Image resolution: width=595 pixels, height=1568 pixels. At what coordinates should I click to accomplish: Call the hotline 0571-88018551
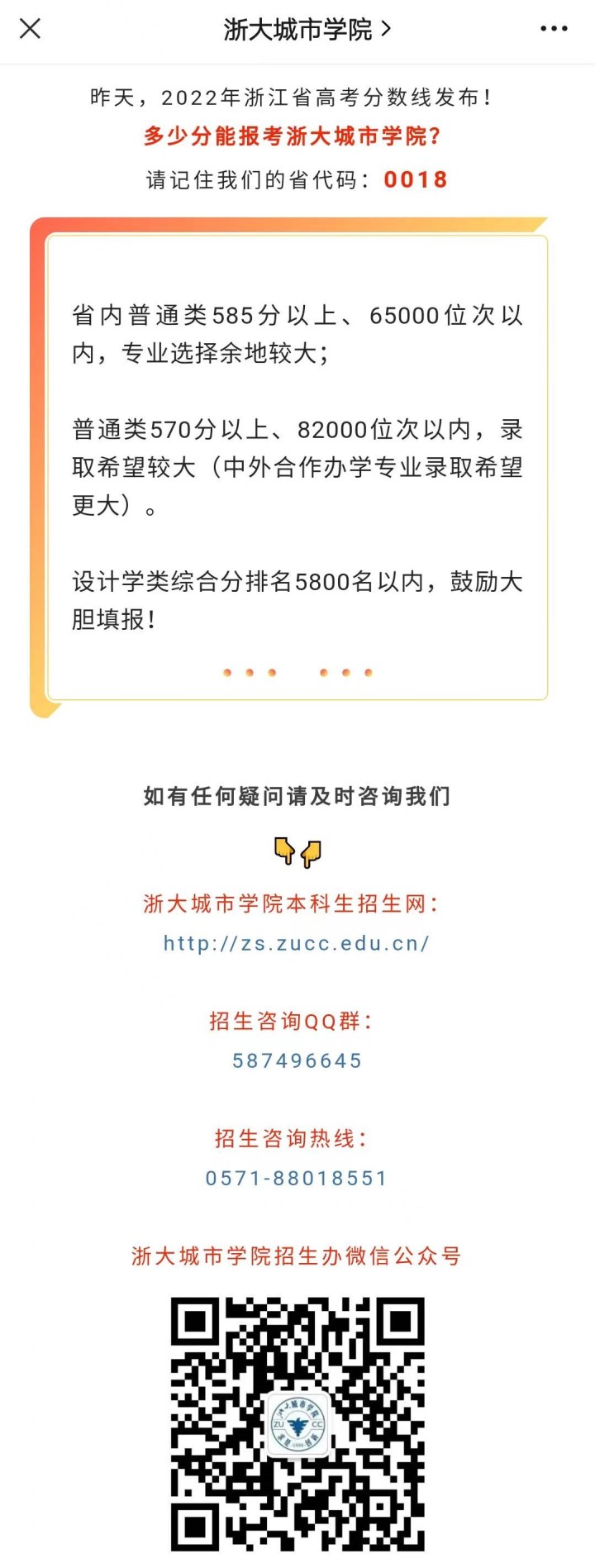tap(297, 1178)
